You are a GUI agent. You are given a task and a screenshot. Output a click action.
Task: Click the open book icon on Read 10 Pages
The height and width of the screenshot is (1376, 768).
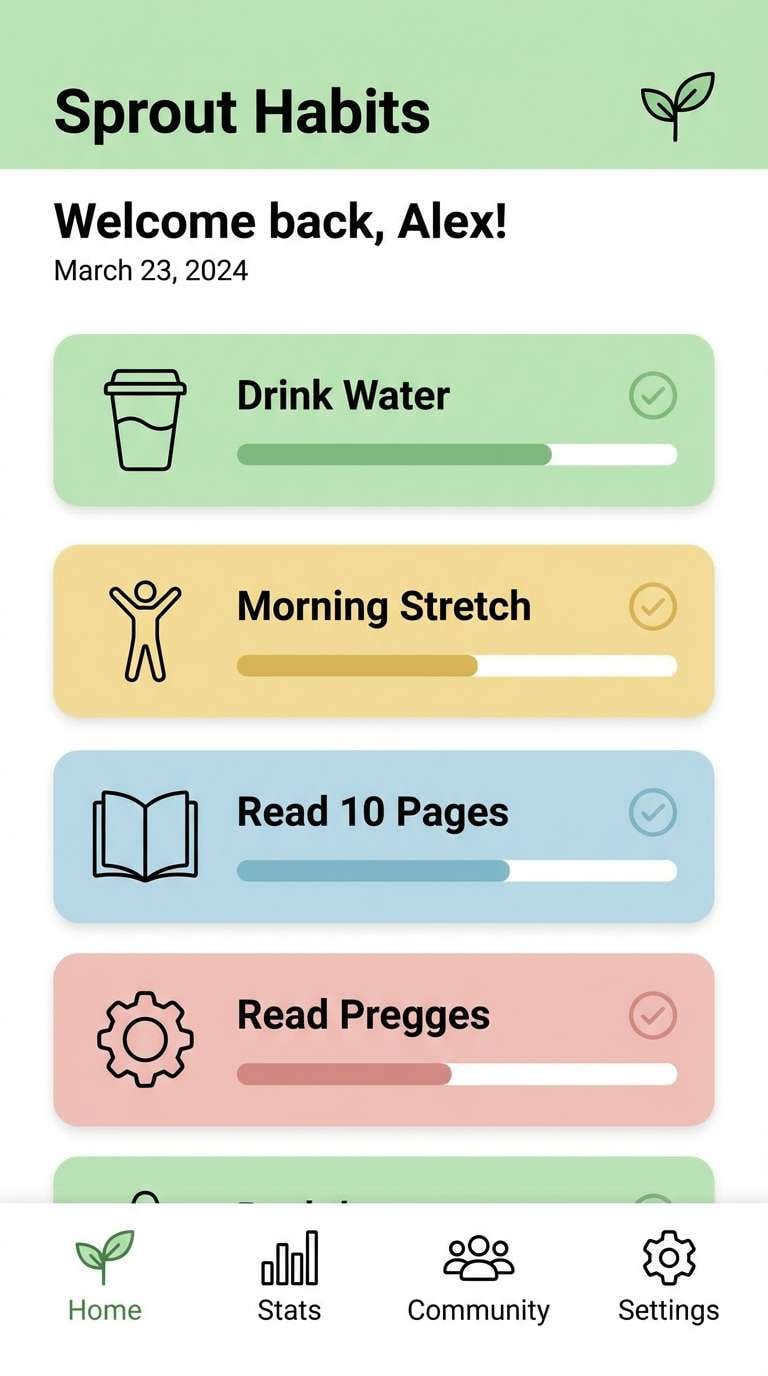[146, 836]
